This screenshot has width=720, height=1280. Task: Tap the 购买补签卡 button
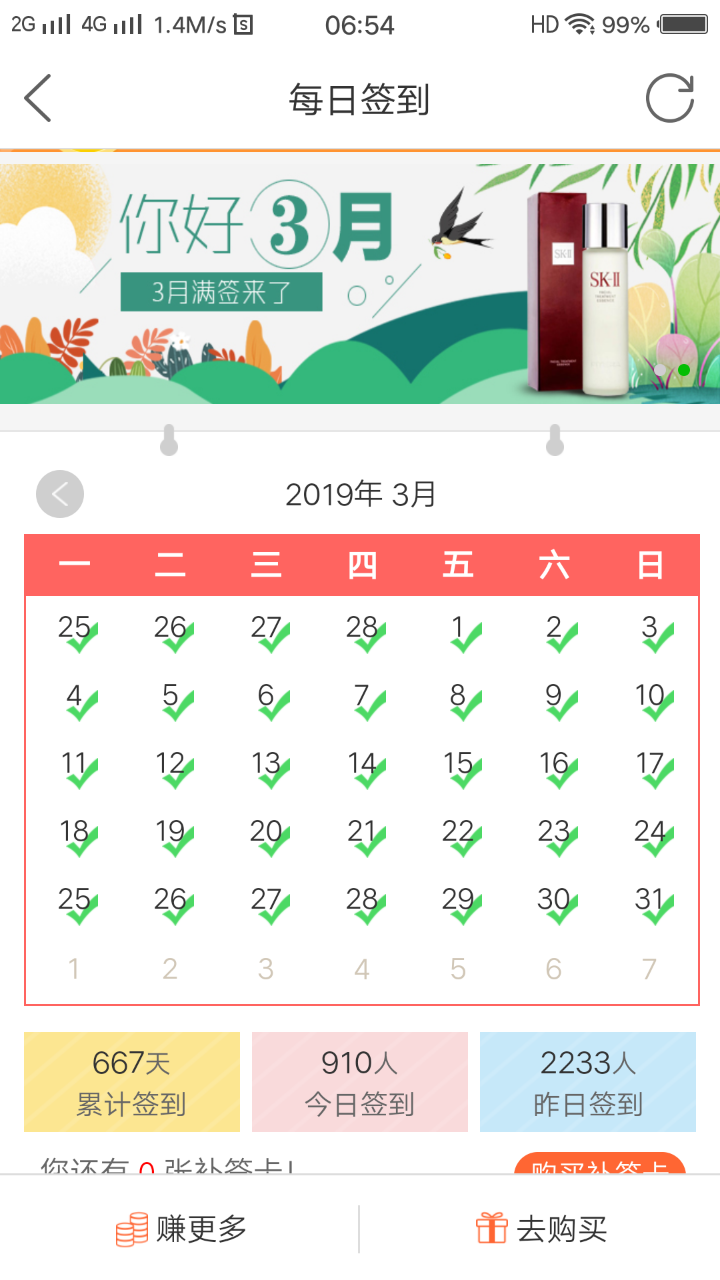(599, 1166)
